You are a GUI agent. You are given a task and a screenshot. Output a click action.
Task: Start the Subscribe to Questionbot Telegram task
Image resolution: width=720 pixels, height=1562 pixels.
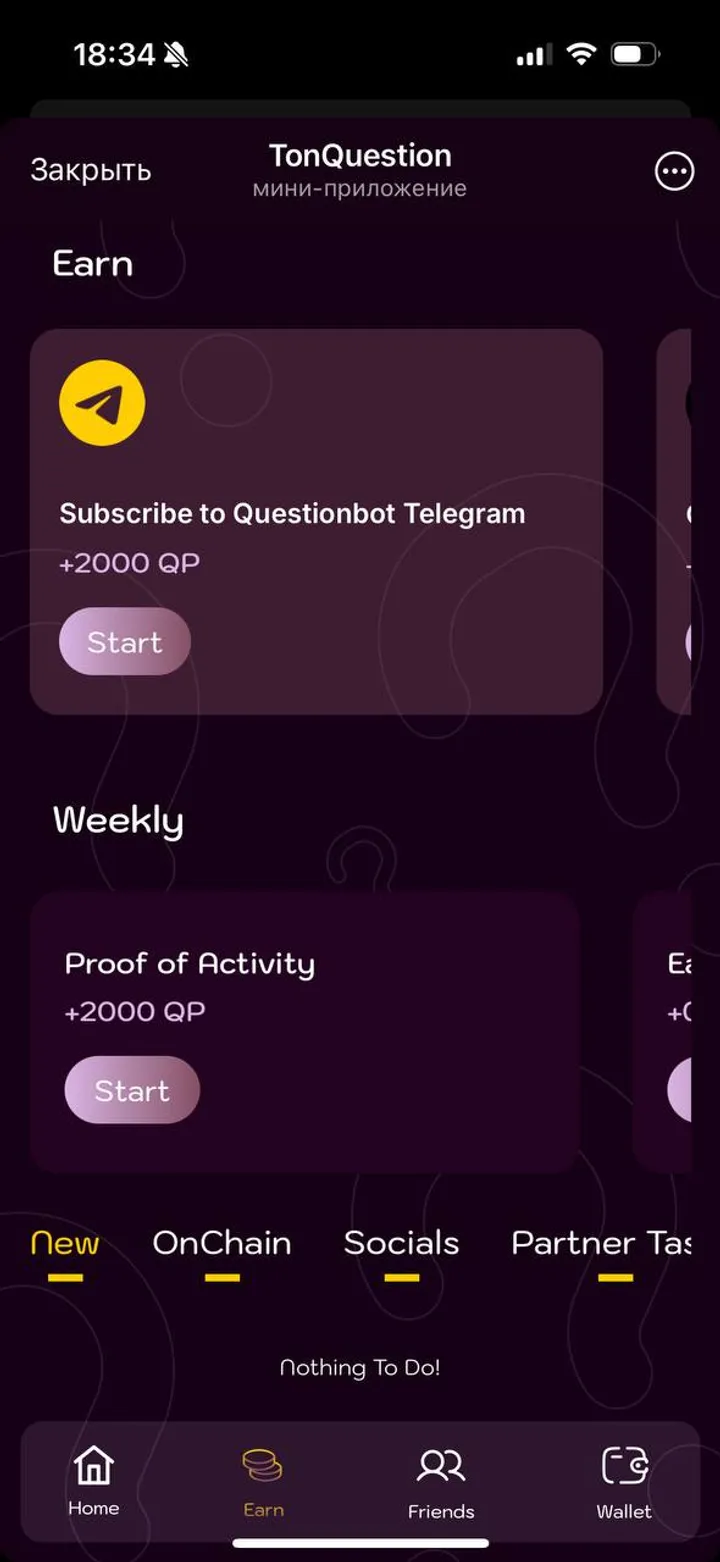pos(124,641)
